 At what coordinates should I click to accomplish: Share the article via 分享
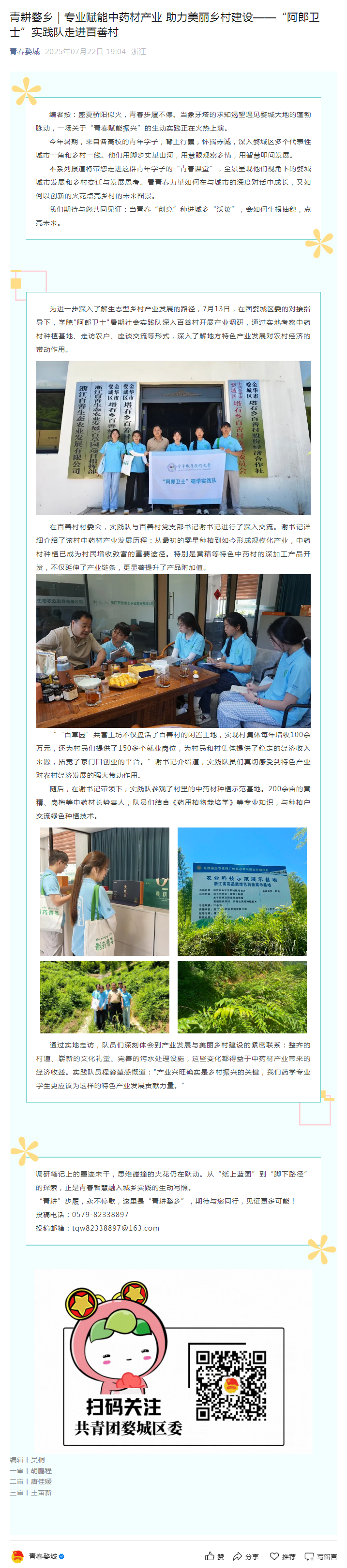pos(246,1556)
